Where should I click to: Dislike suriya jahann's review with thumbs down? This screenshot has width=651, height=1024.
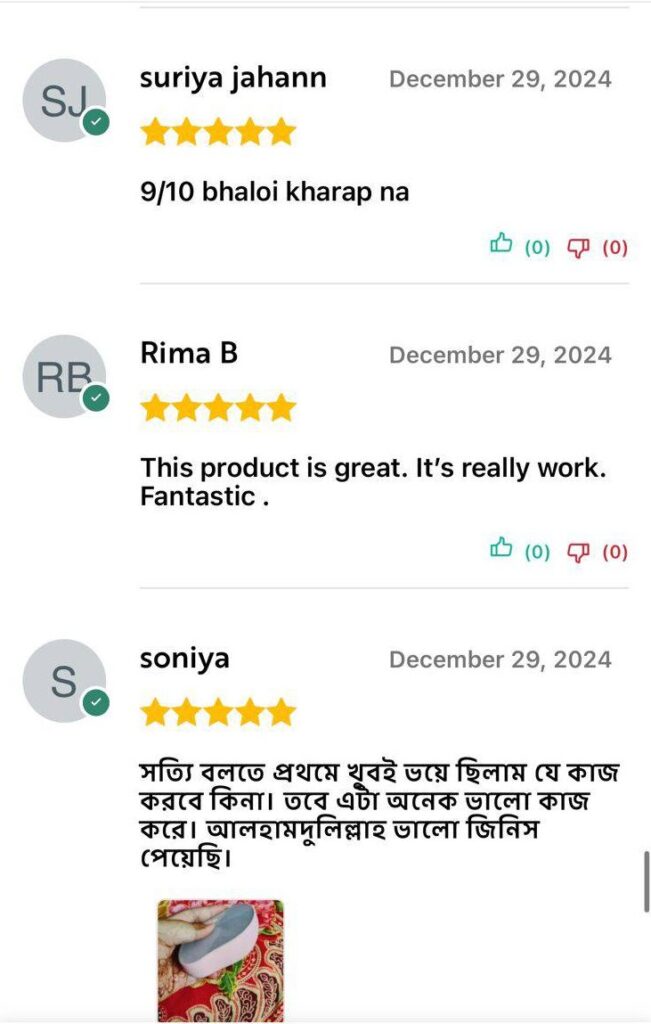coord(578,246)
